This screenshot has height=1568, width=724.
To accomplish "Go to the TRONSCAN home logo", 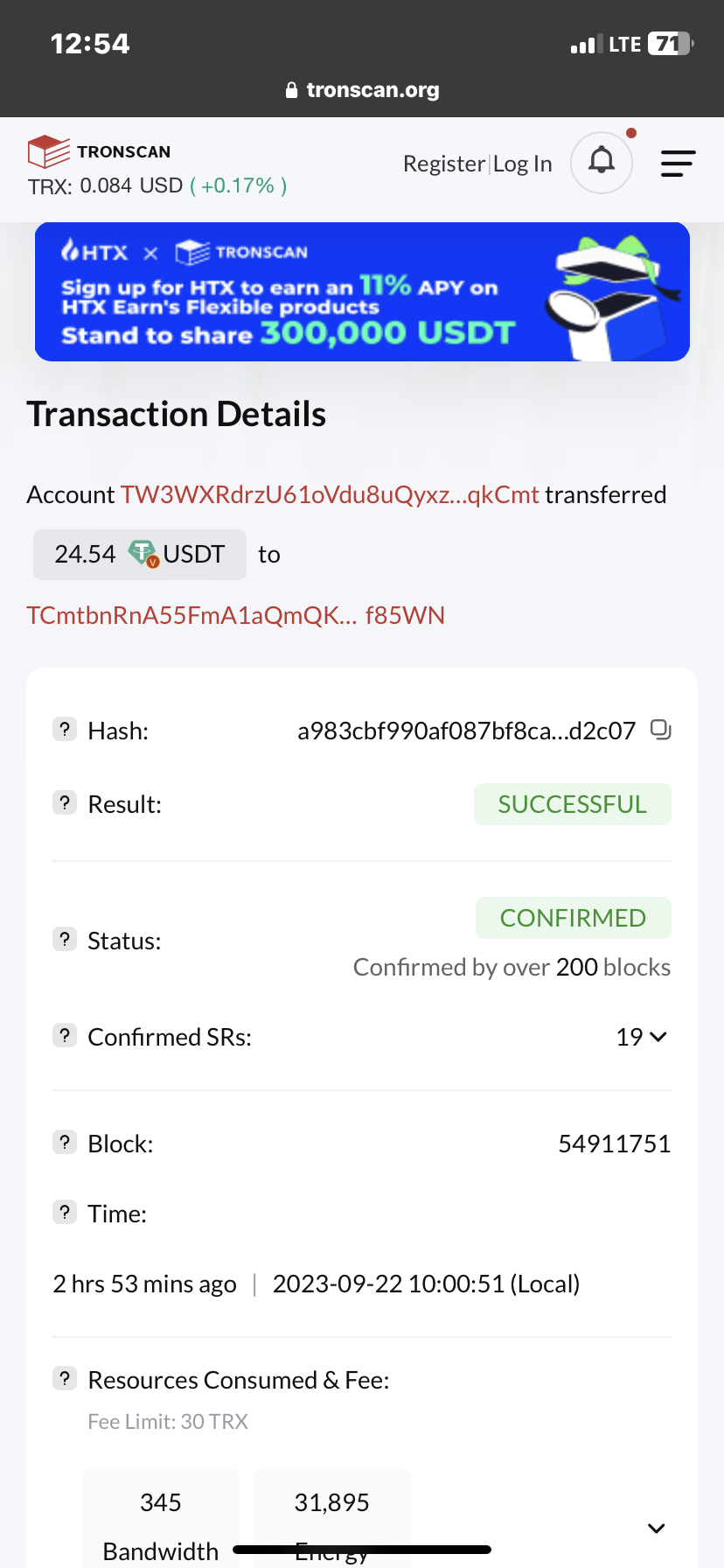I will pos(100,151).
